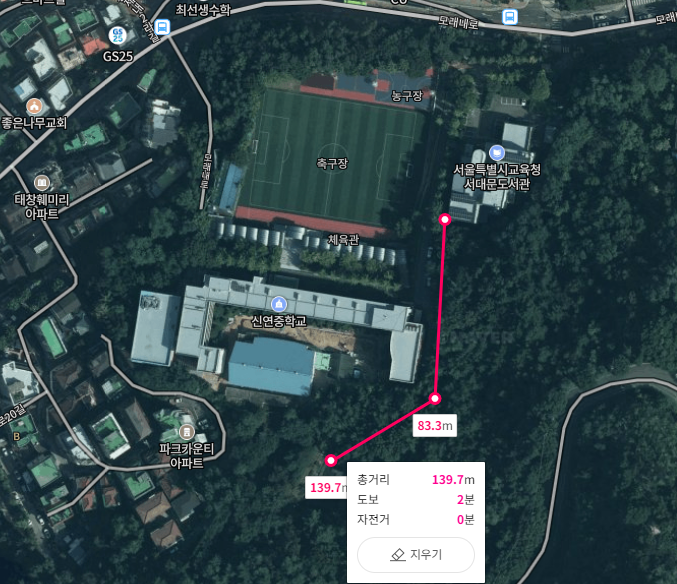The image size is (677, 584).
Task: Tap the bus stop icon near 최선생수학
Action: [163, 27]
